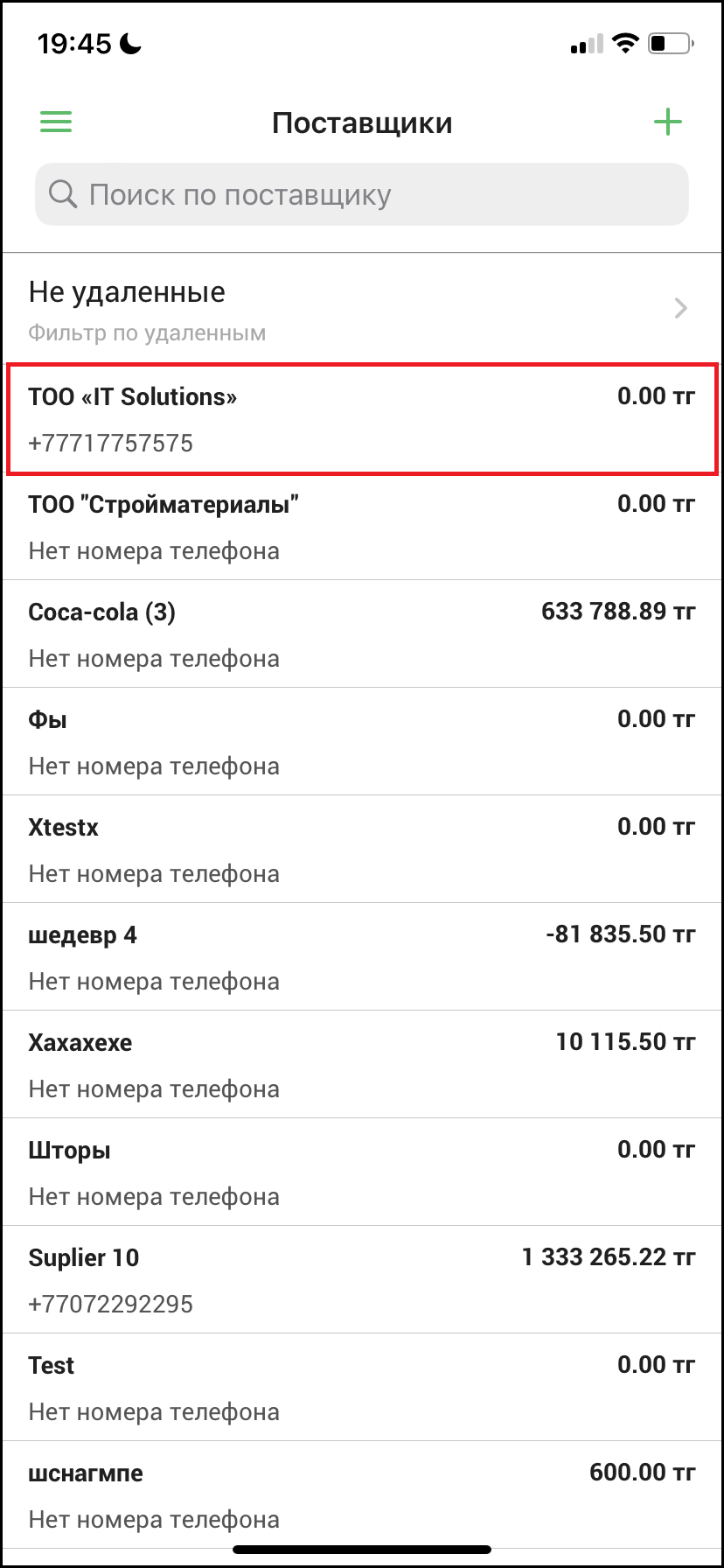Viewport: 724px width, 1568px height.
Task: Select the Хахахехе supplier
Action: pos(362,1065)
